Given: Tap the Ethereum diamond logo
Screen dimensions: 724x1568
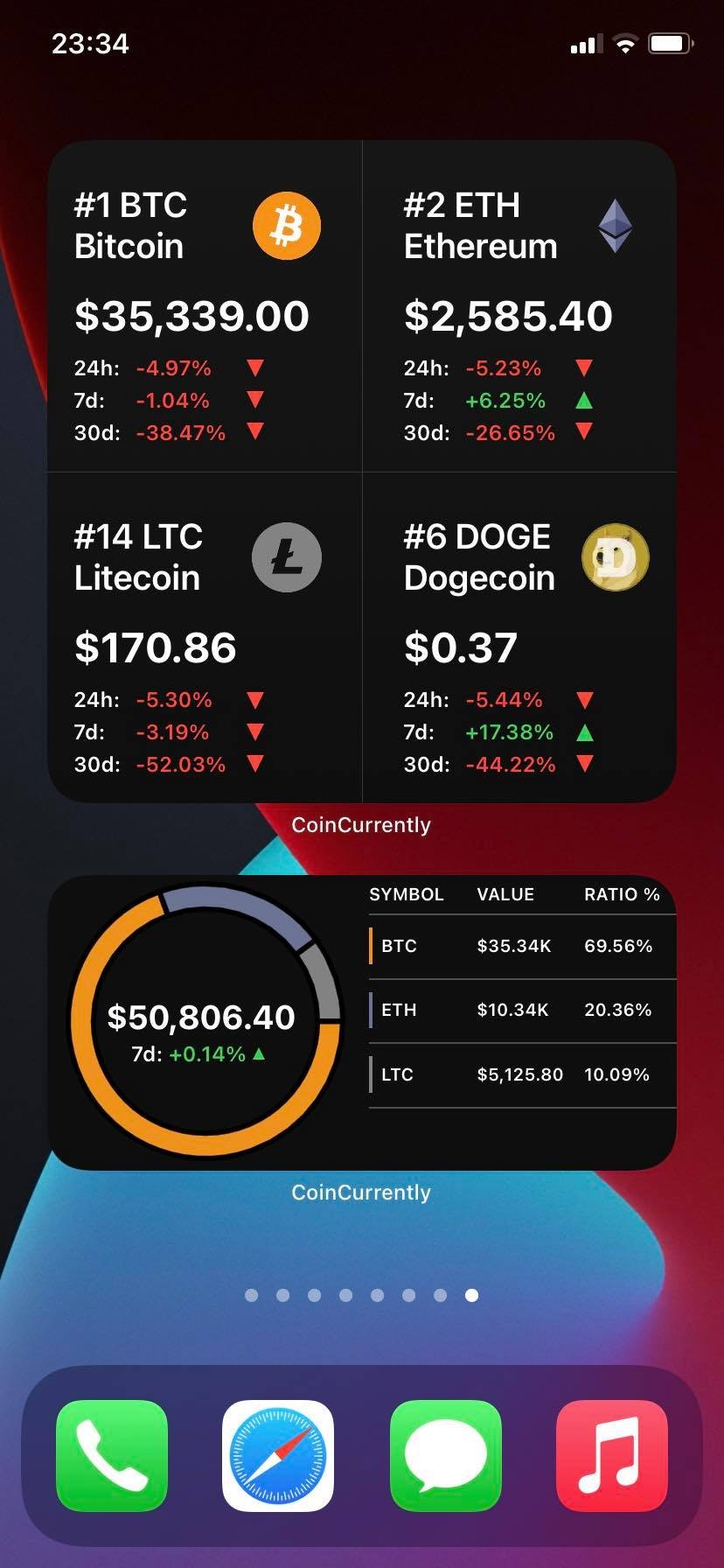Looking at the screenshot, I should tap(616, 225).
